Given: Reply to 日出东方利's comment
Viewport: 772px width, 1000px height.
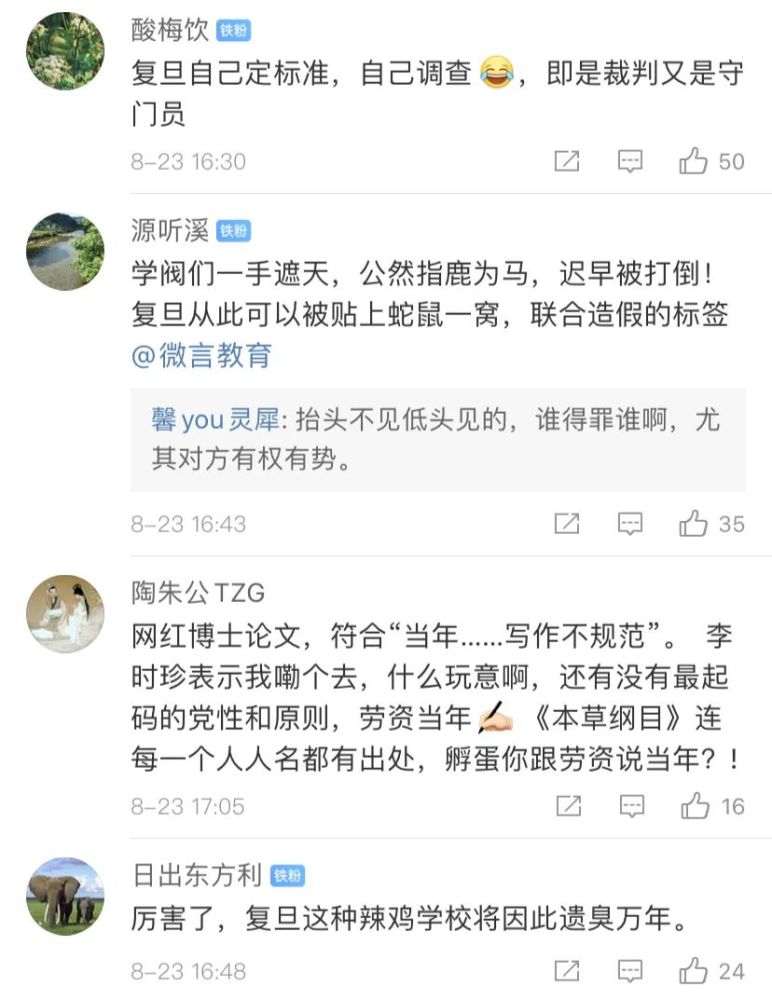Looking at the screenshot, I should pos(629,970).
